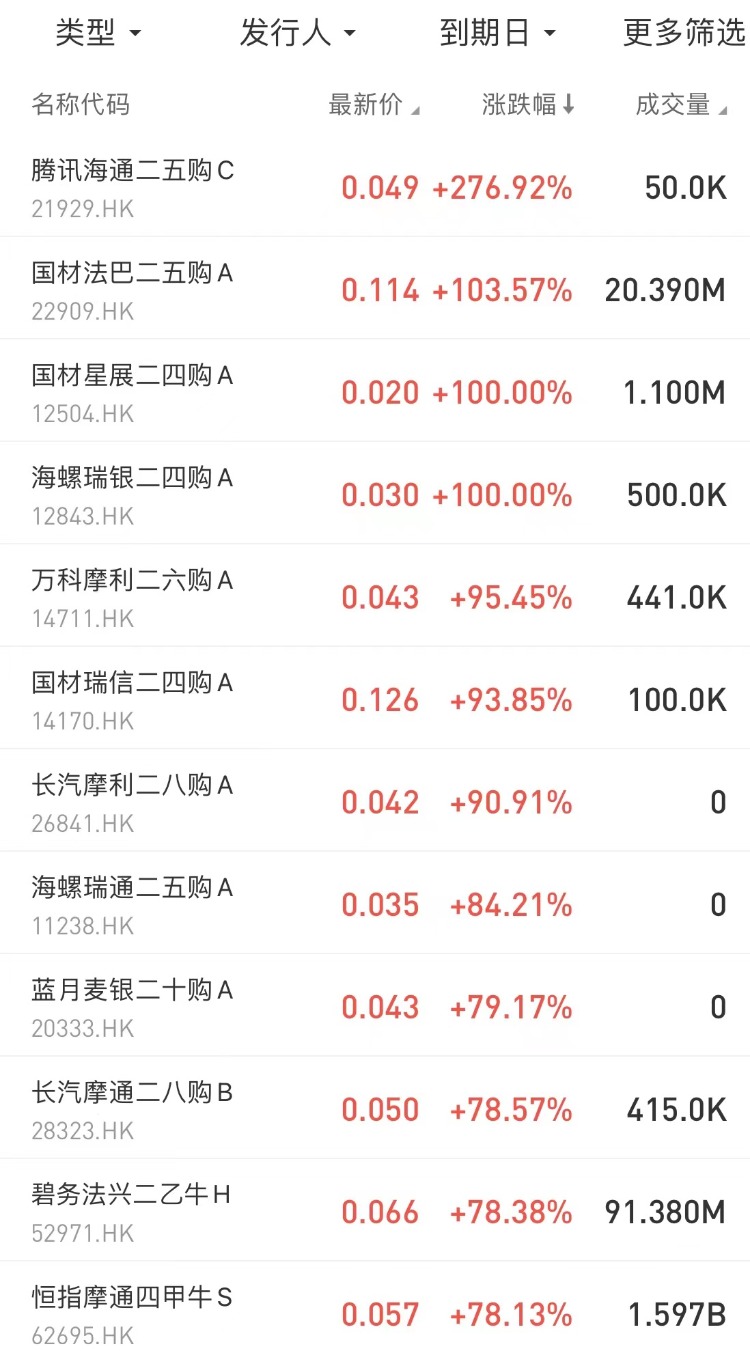Viewport: 750px width, 1351px height.
Task: Select the 11238.HK 海螺瑞通二五购A row
Action: pyautogui.click(x=375, y=903)
